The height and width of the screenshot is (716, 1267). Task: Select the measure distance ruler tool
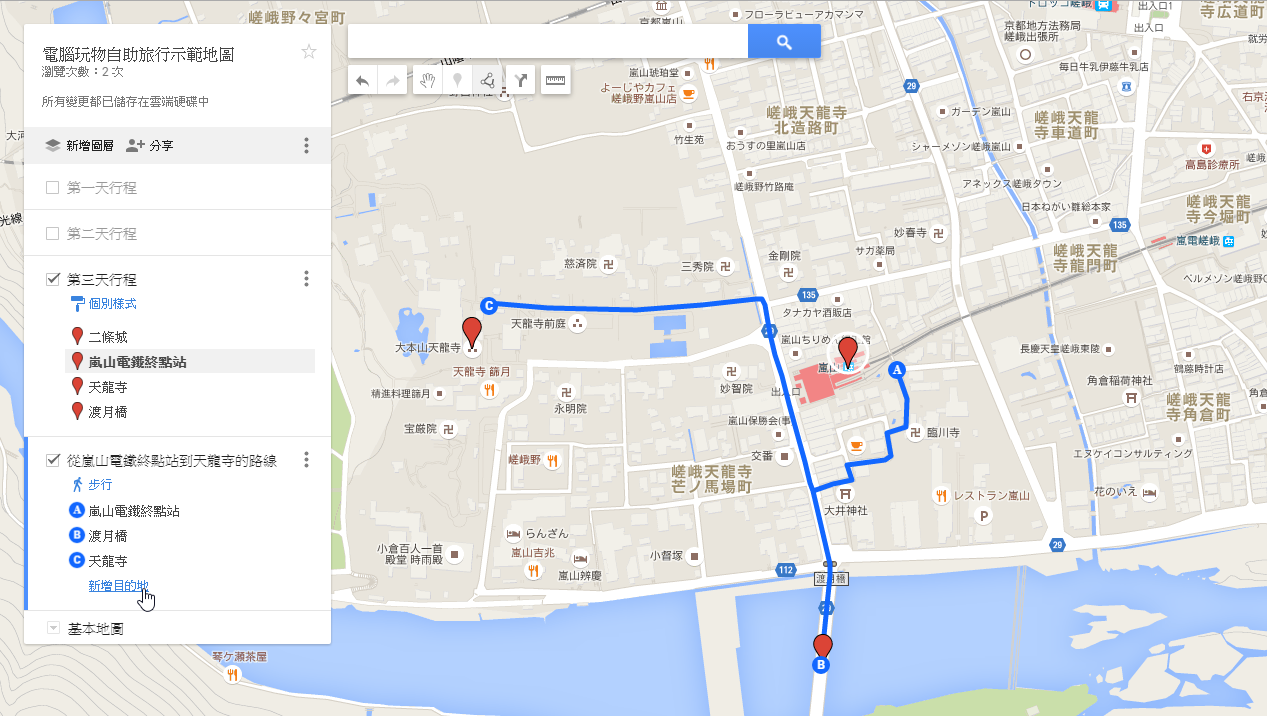pyautogui.click(x=555, y=81)
